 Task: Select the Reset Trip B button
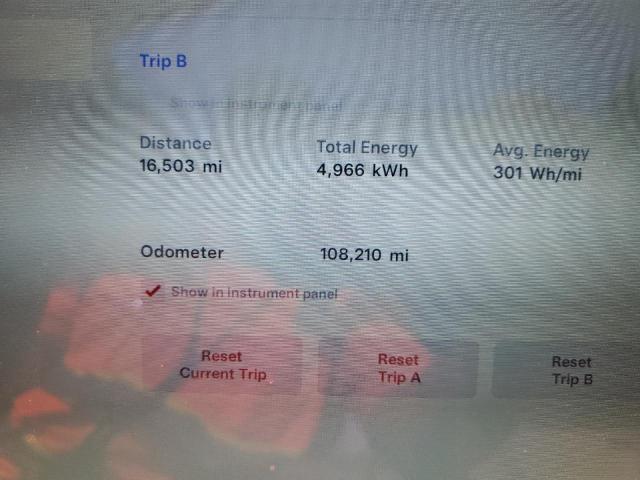(571, 370)
